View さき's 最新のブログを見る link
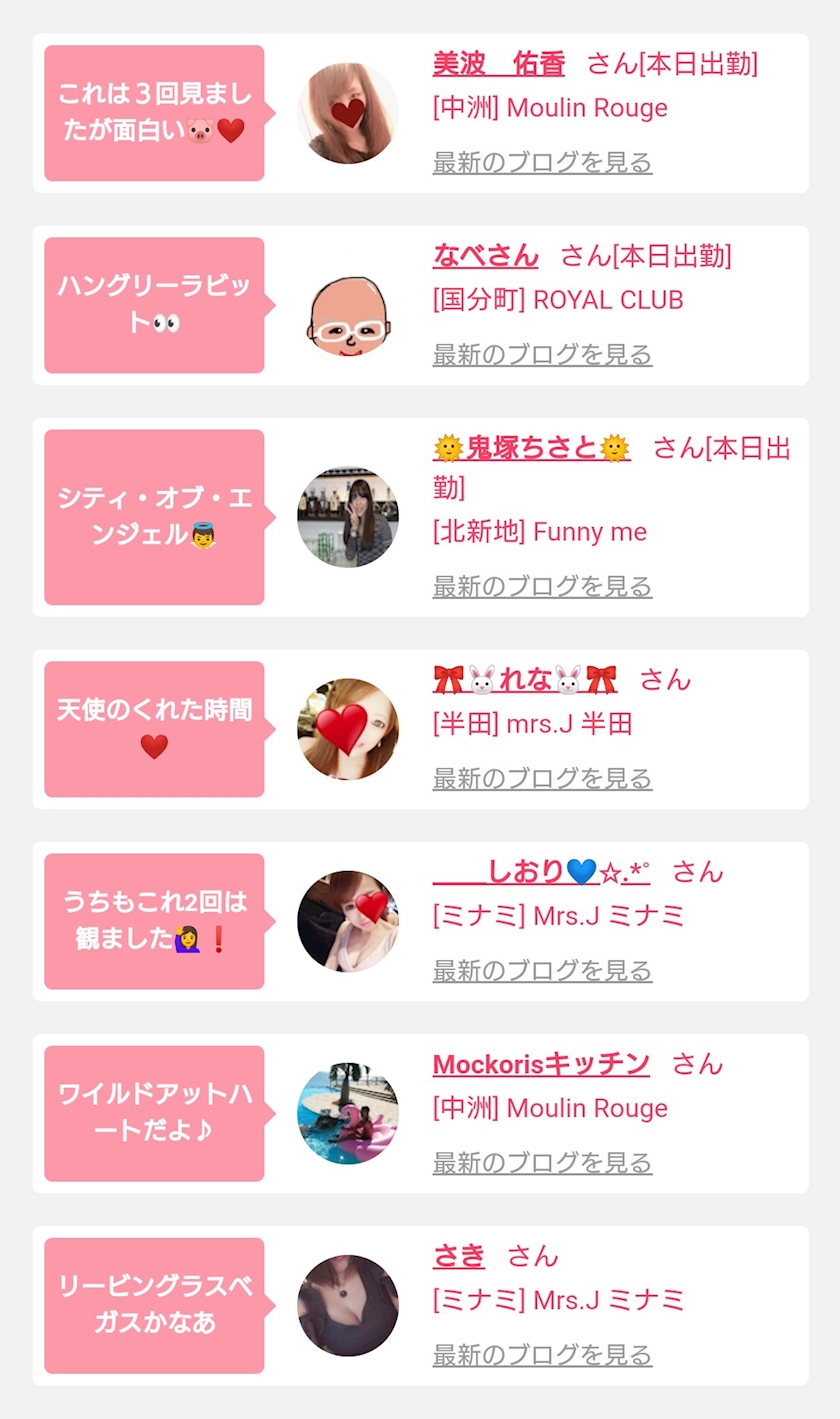This screenshot has width=840, height=1419. click(542, 1354)
